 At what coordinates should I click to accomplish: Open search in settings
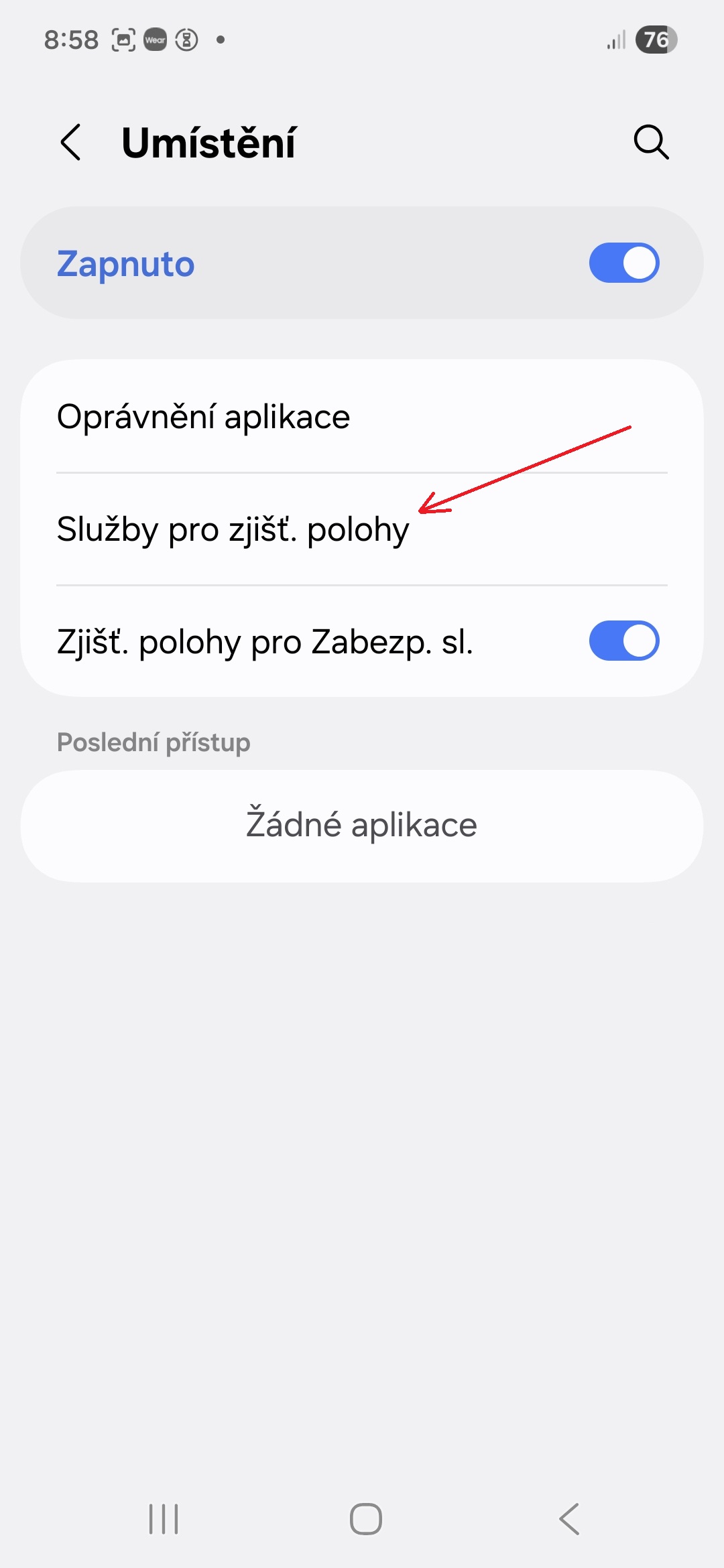650,142
